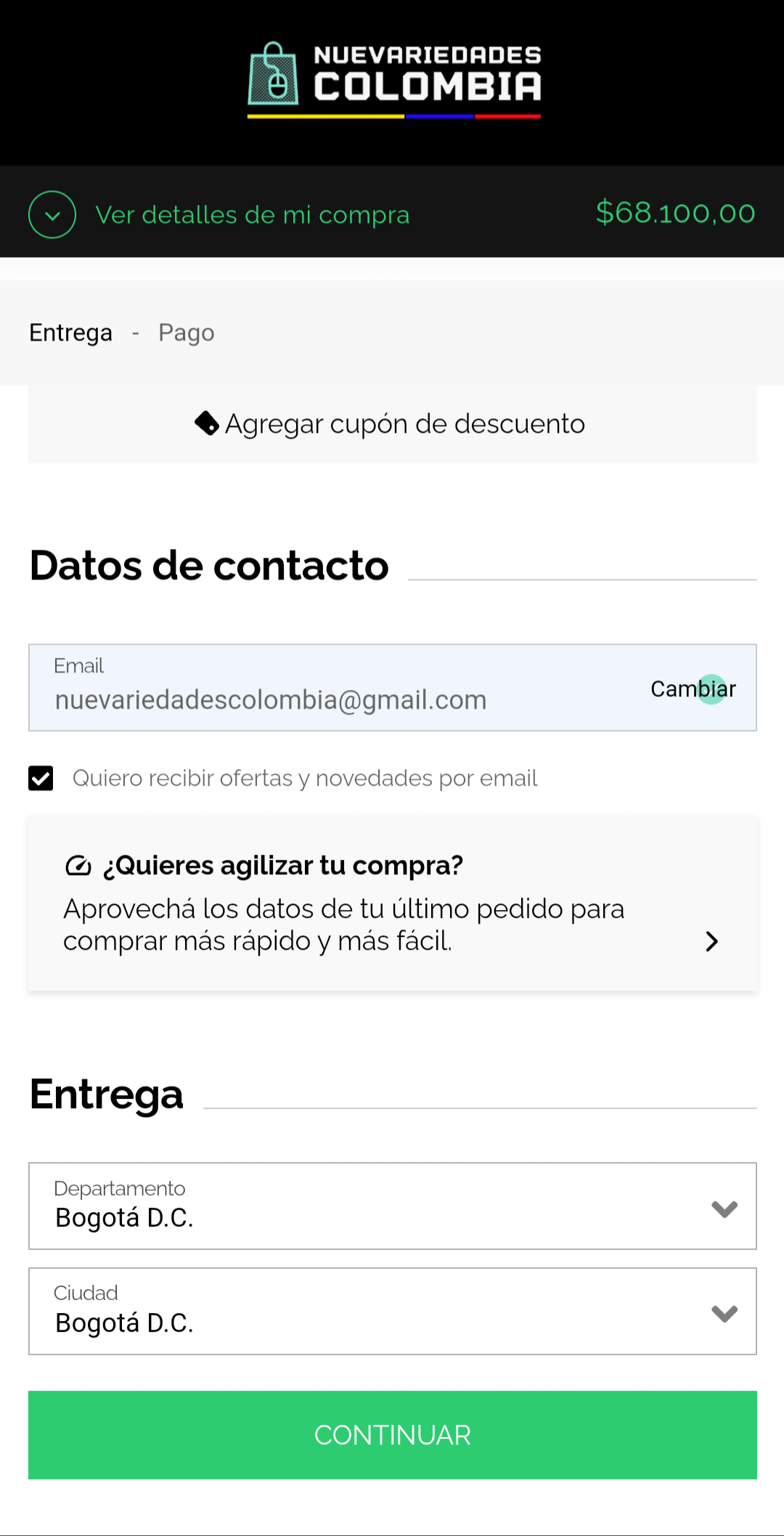
Task: Tap the CONTINUAR button
Action: (x=392, y=1434)
